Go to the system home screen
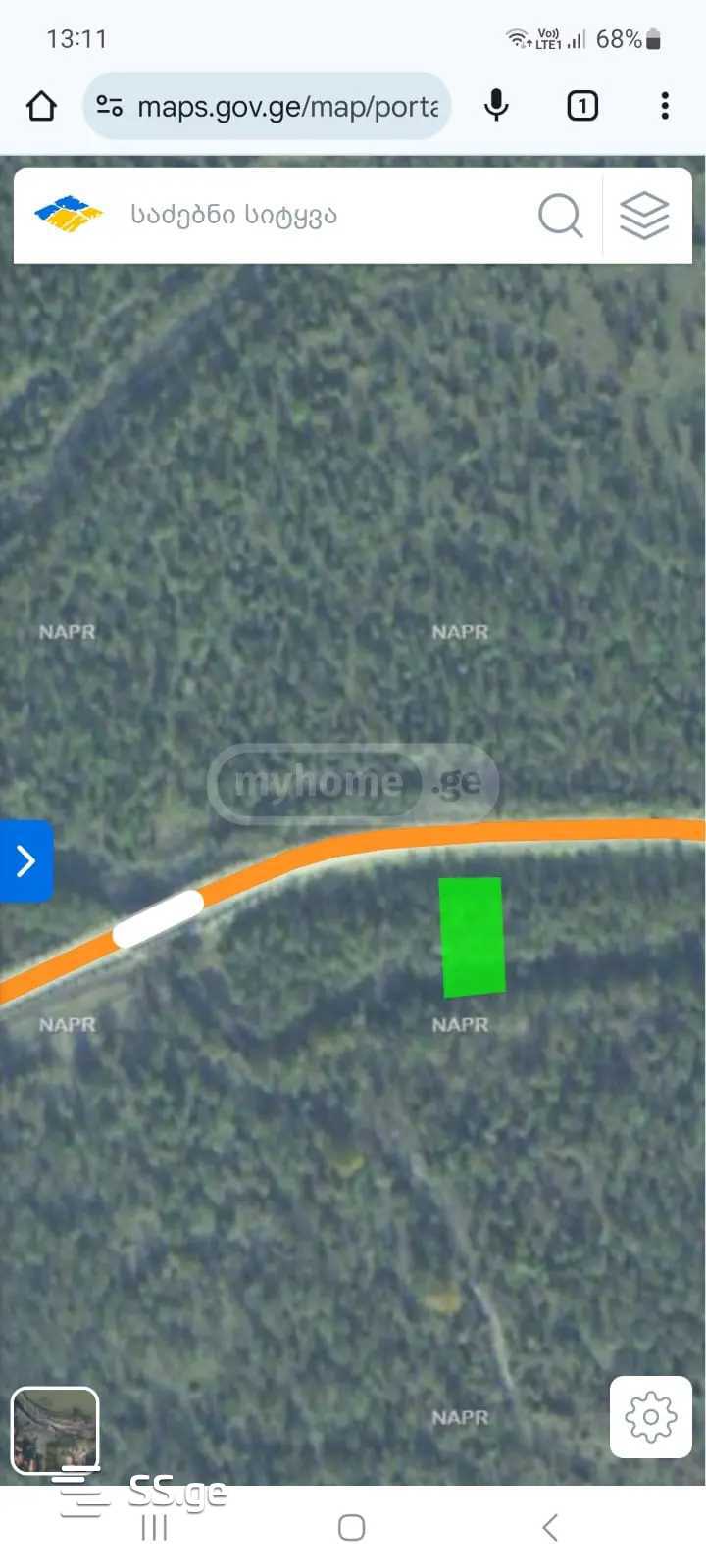Viewport: 706px width, 1568px height. pos(351,1527)
